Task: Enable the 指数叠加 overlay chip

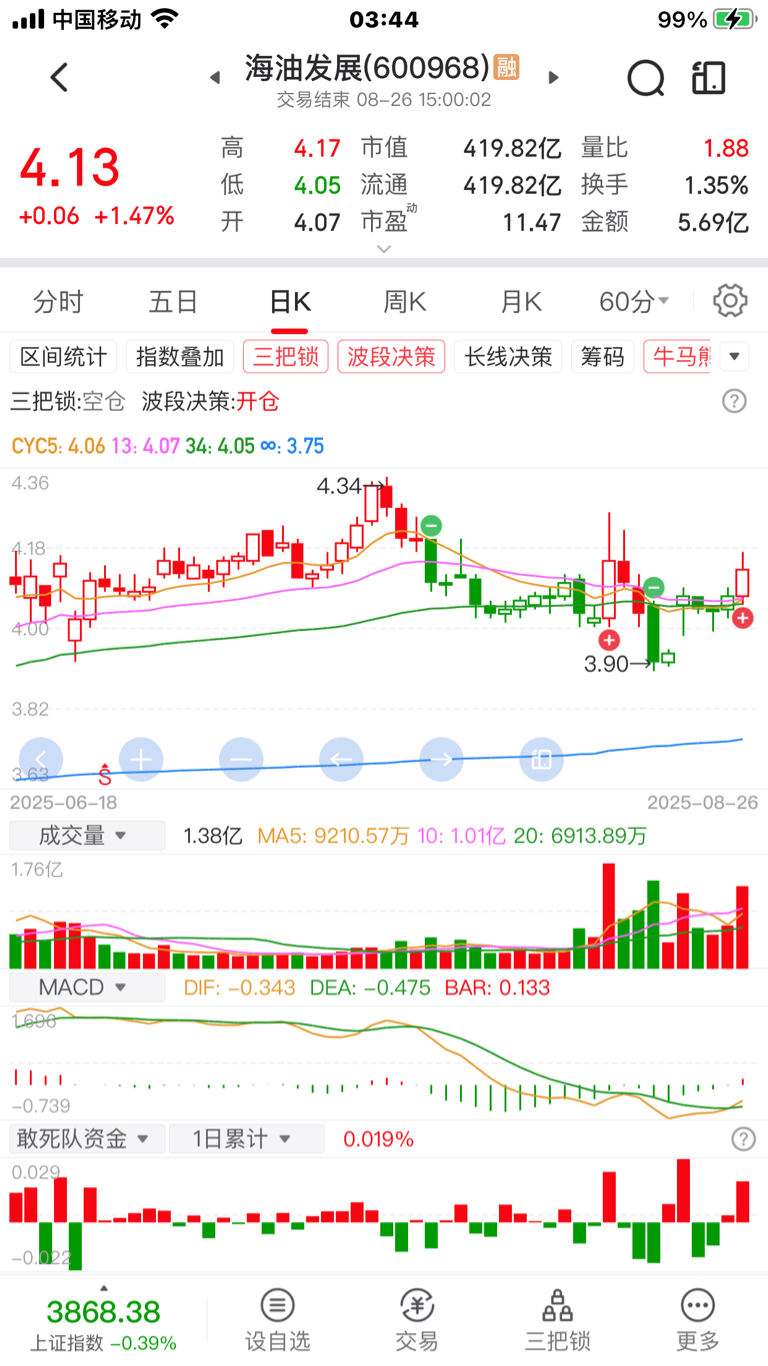Action: [180, 357]
